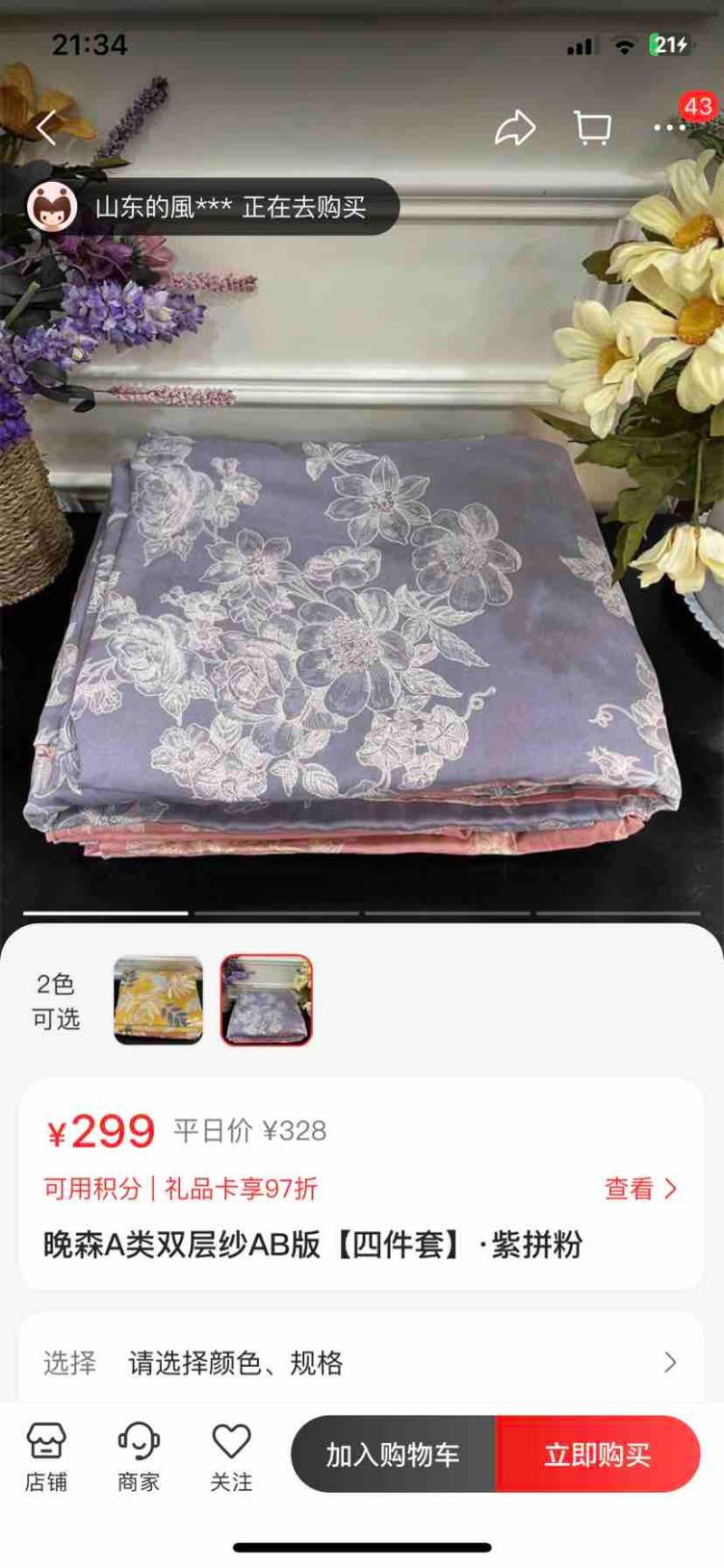The width and height of the screenshot is (724, 1568).
Task: Select the purple-pink color thumbnail
Action: pos(267,1000)
